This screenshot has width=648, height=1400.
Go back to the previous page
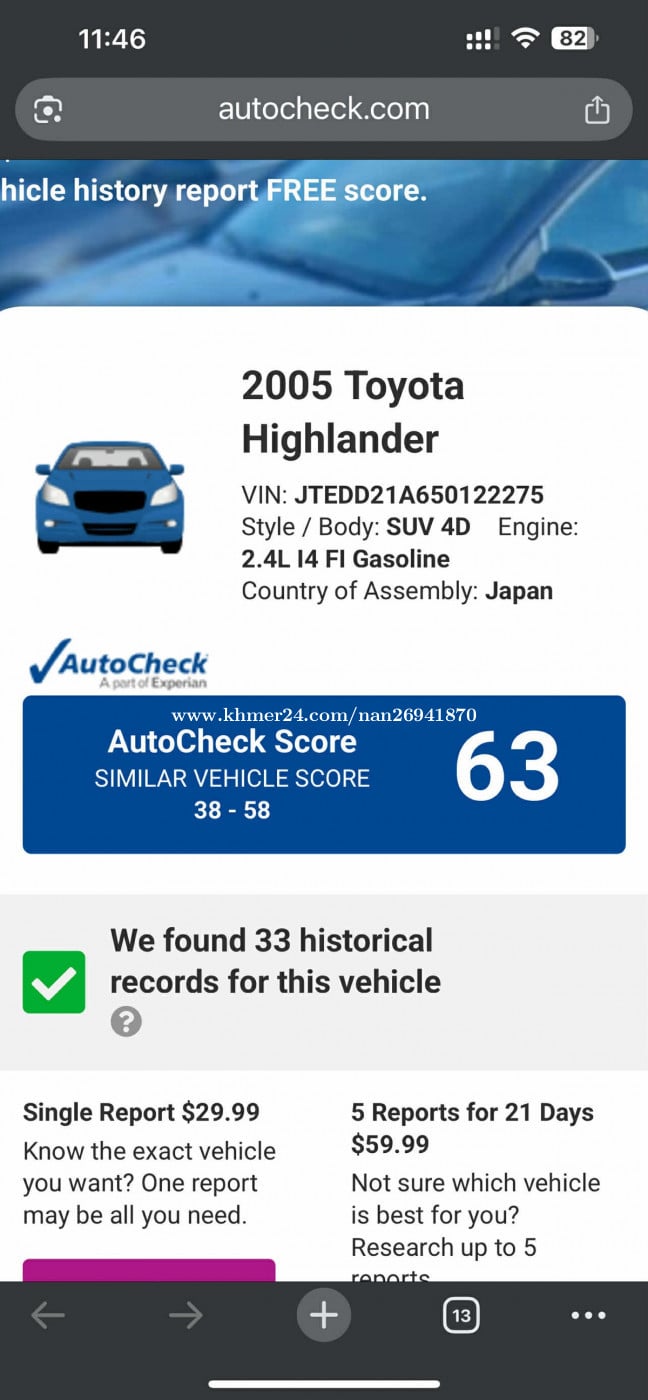point(48,1315)
